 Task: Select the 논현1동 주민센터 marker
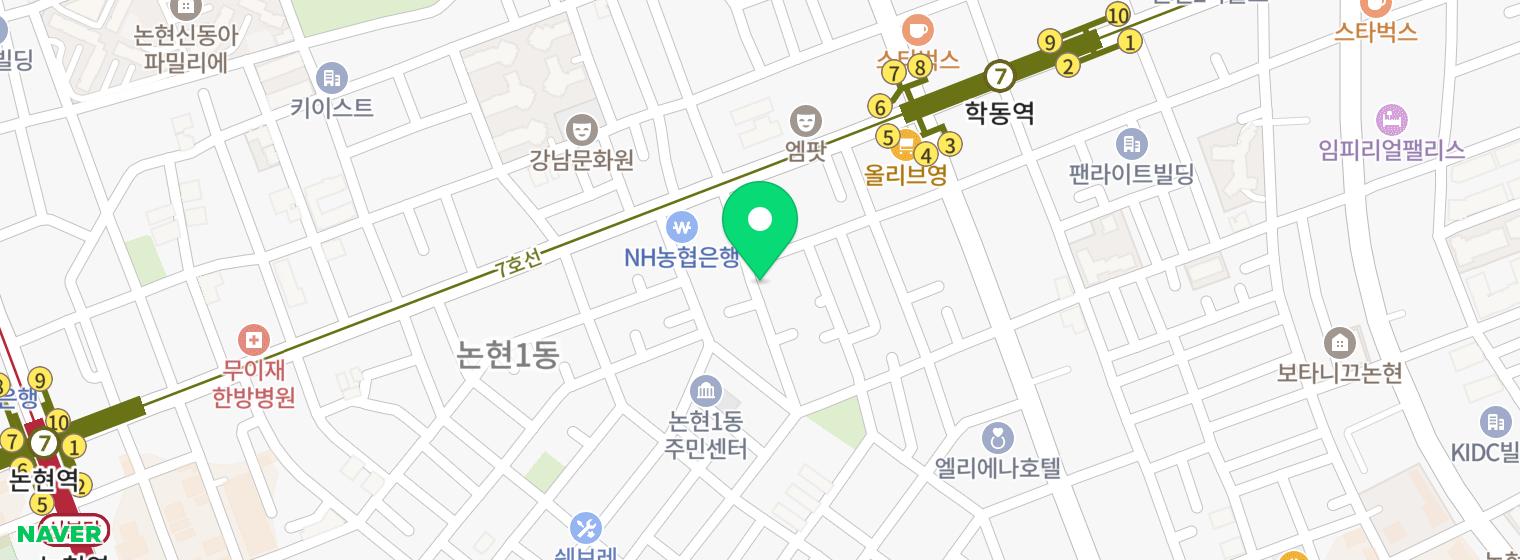pyautogui.click(x=706, y=390)
